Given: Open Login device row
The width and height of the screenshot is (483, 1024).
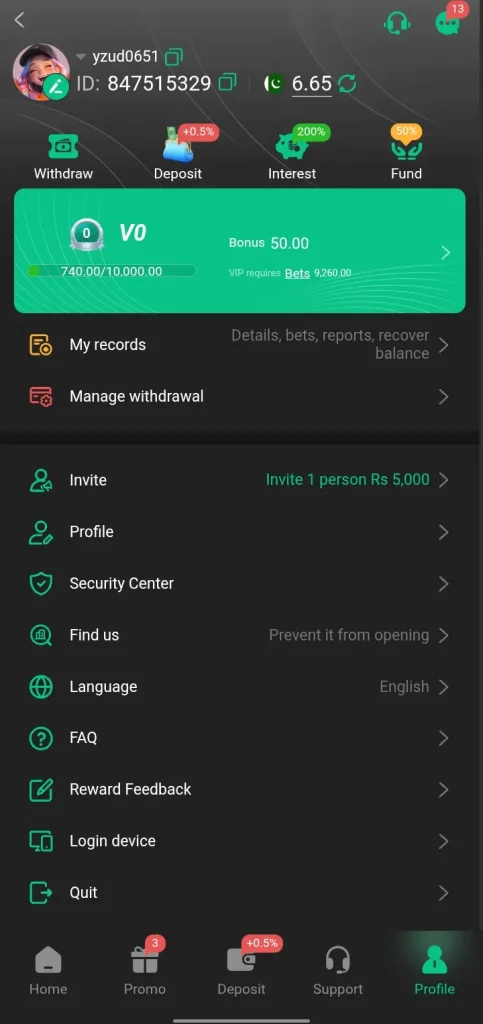Looking at the screenshot, I should pos(240,841).
